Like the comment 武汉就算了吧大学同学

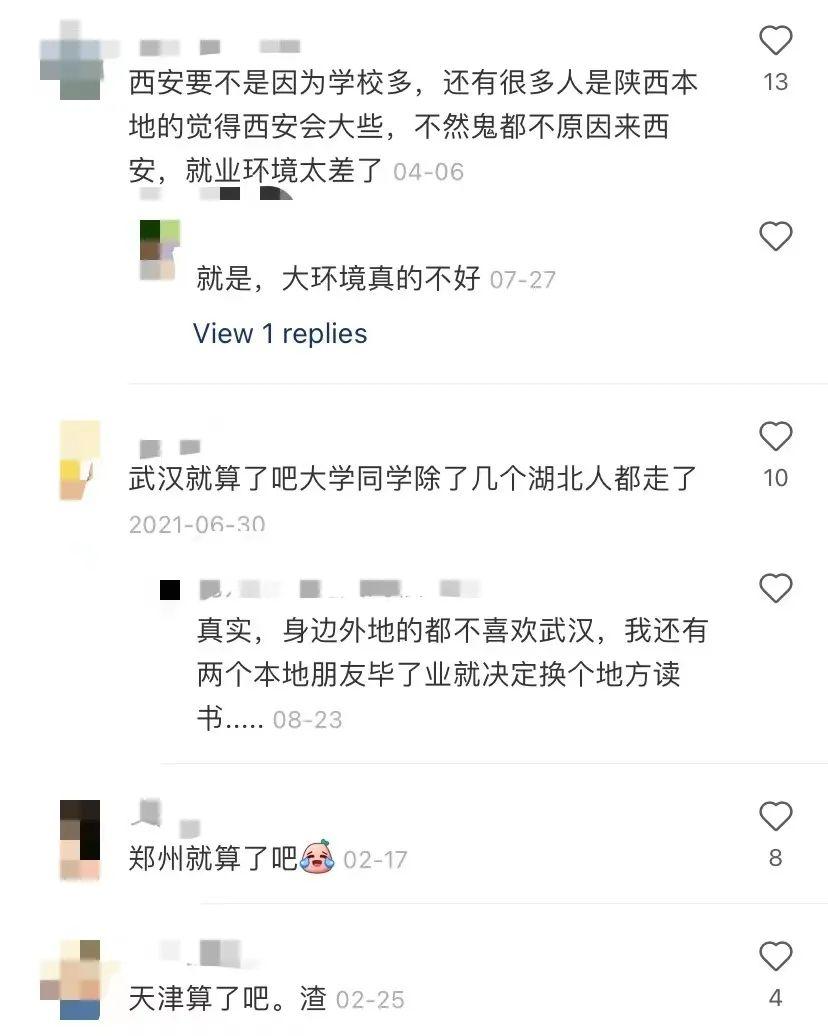click(x=775, y=437)
